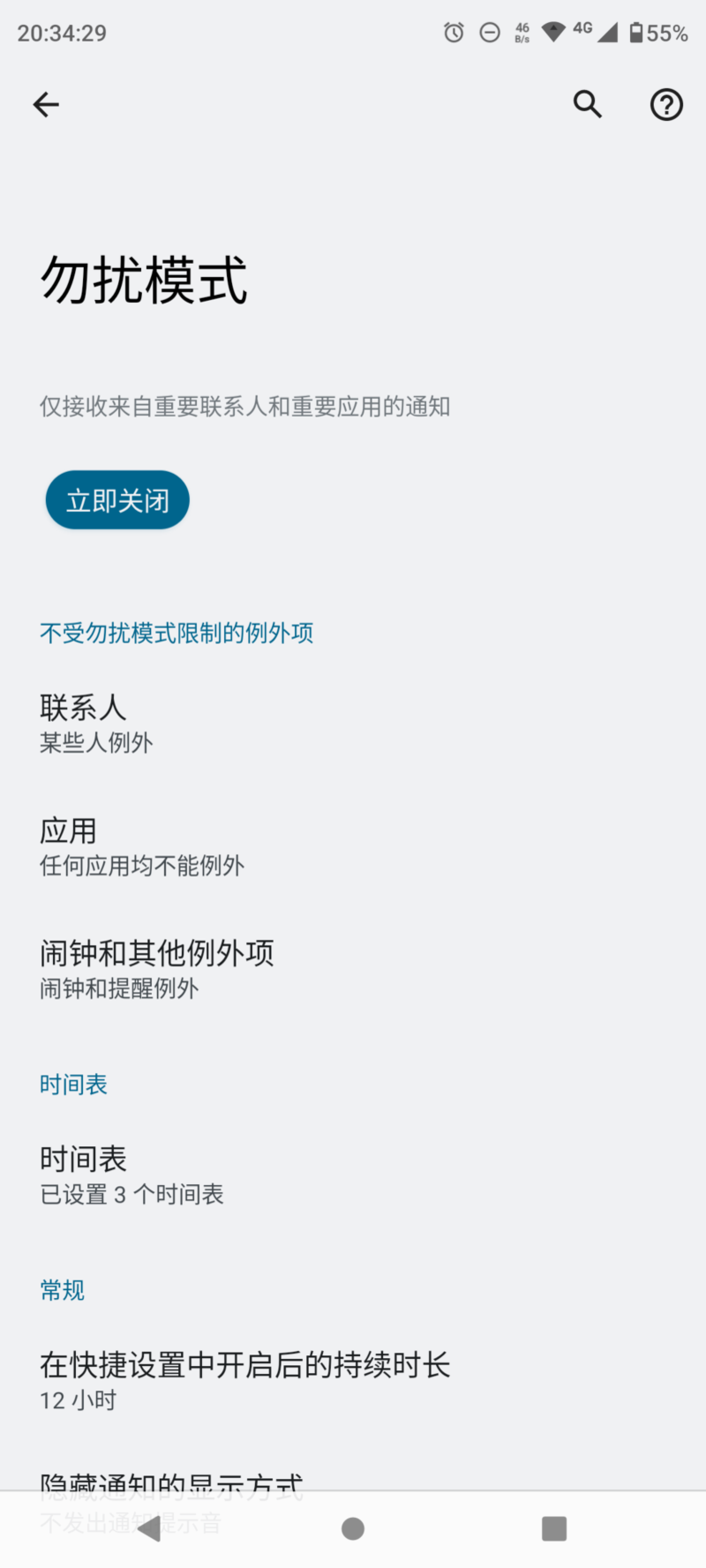
Task: Open the help question-mark icon
Action: tap(666, 105)
